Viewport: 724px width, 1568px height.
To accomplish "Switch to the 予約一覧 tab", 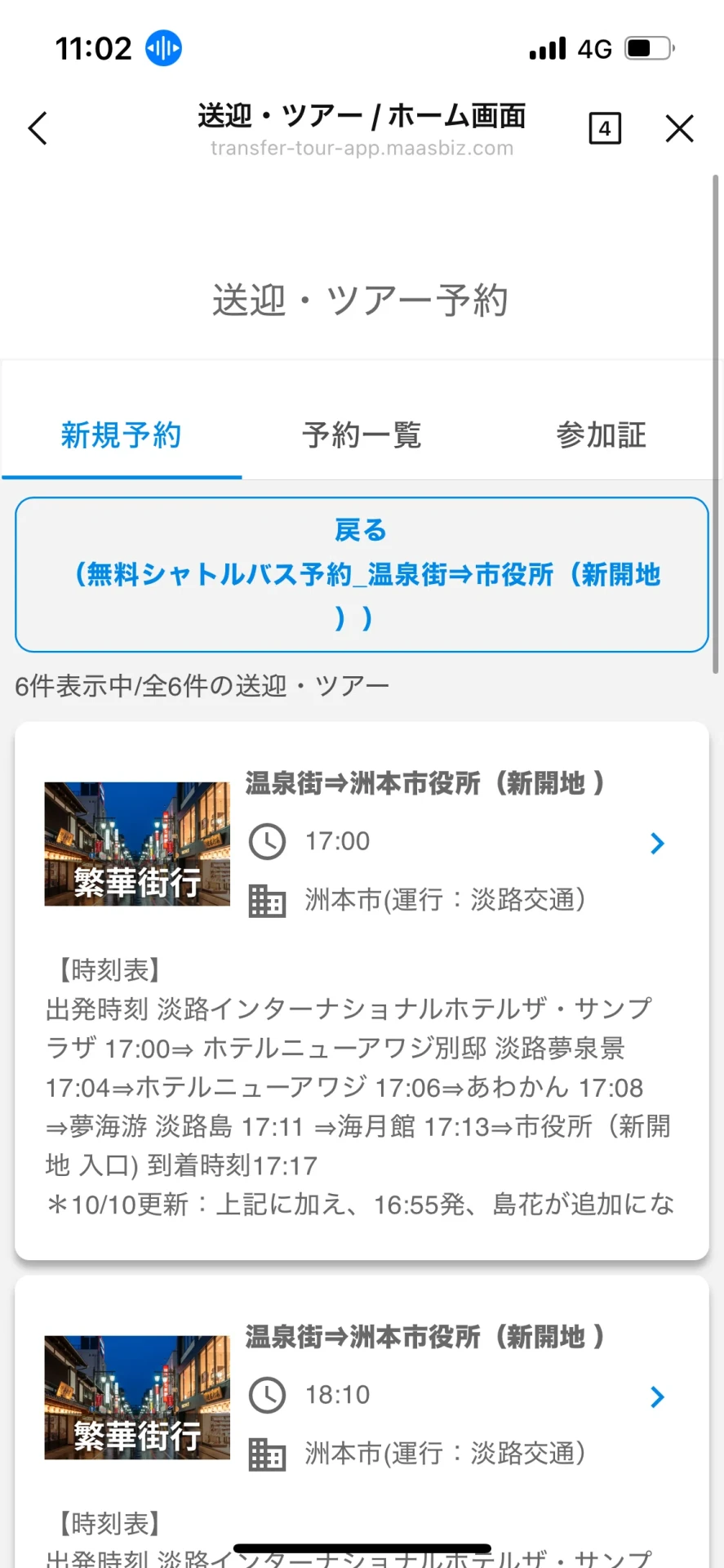I will tap(362, 435).
